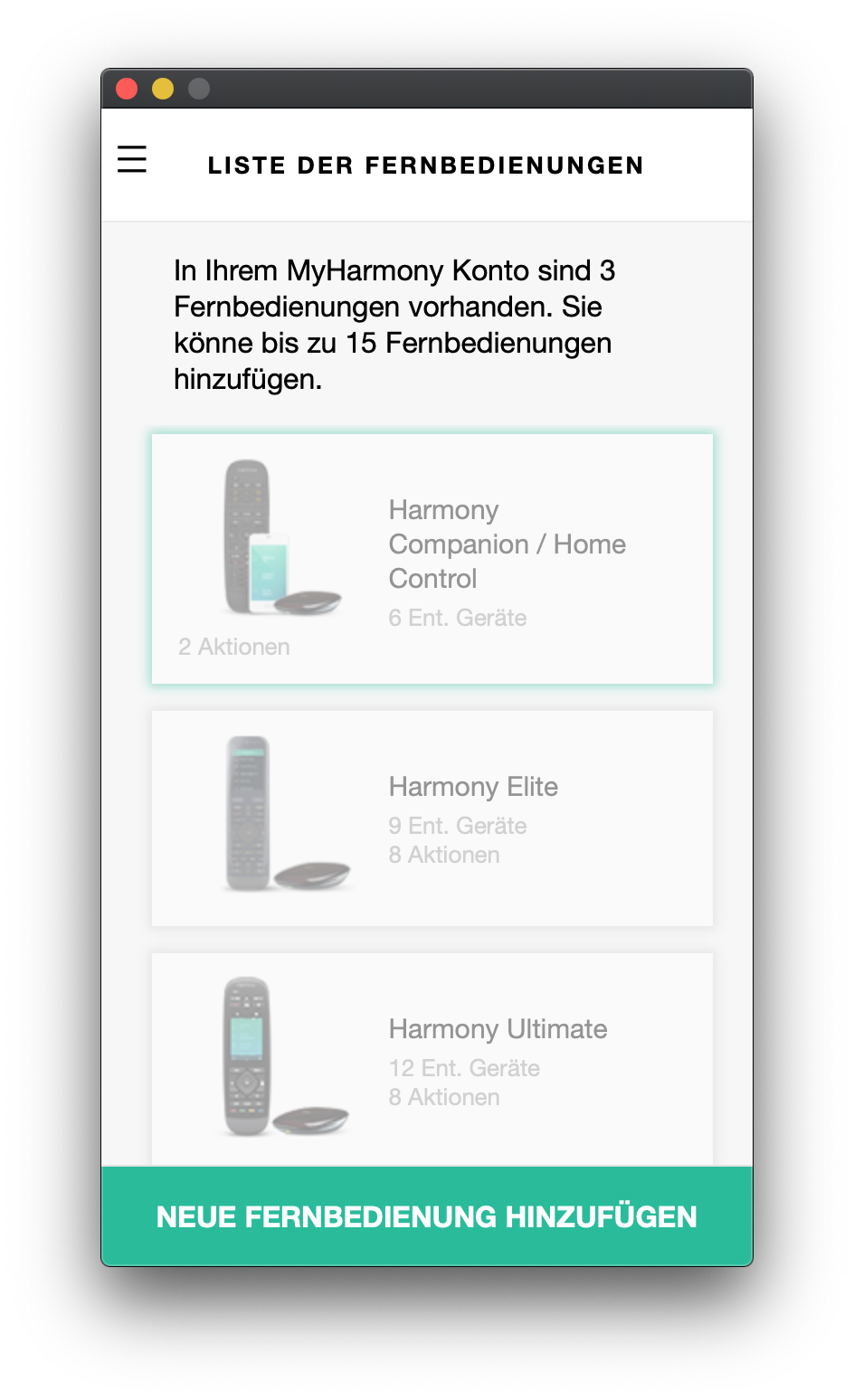854x1400 pixels.
Task: Select the Harmony Companion / Home Control remote
Action: coord(432,559)
